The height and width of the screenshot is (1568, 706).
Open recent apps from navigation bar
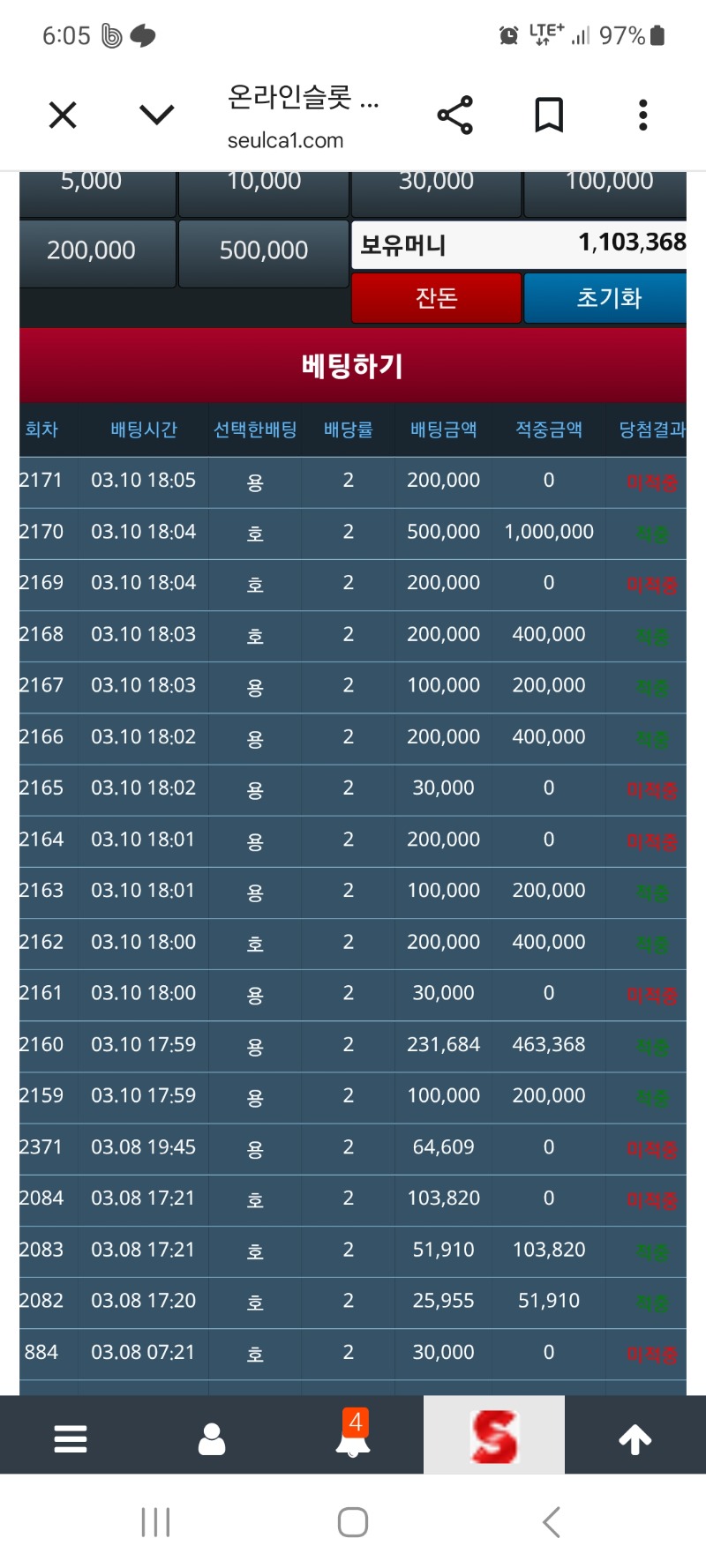(x=155, y=1522)
